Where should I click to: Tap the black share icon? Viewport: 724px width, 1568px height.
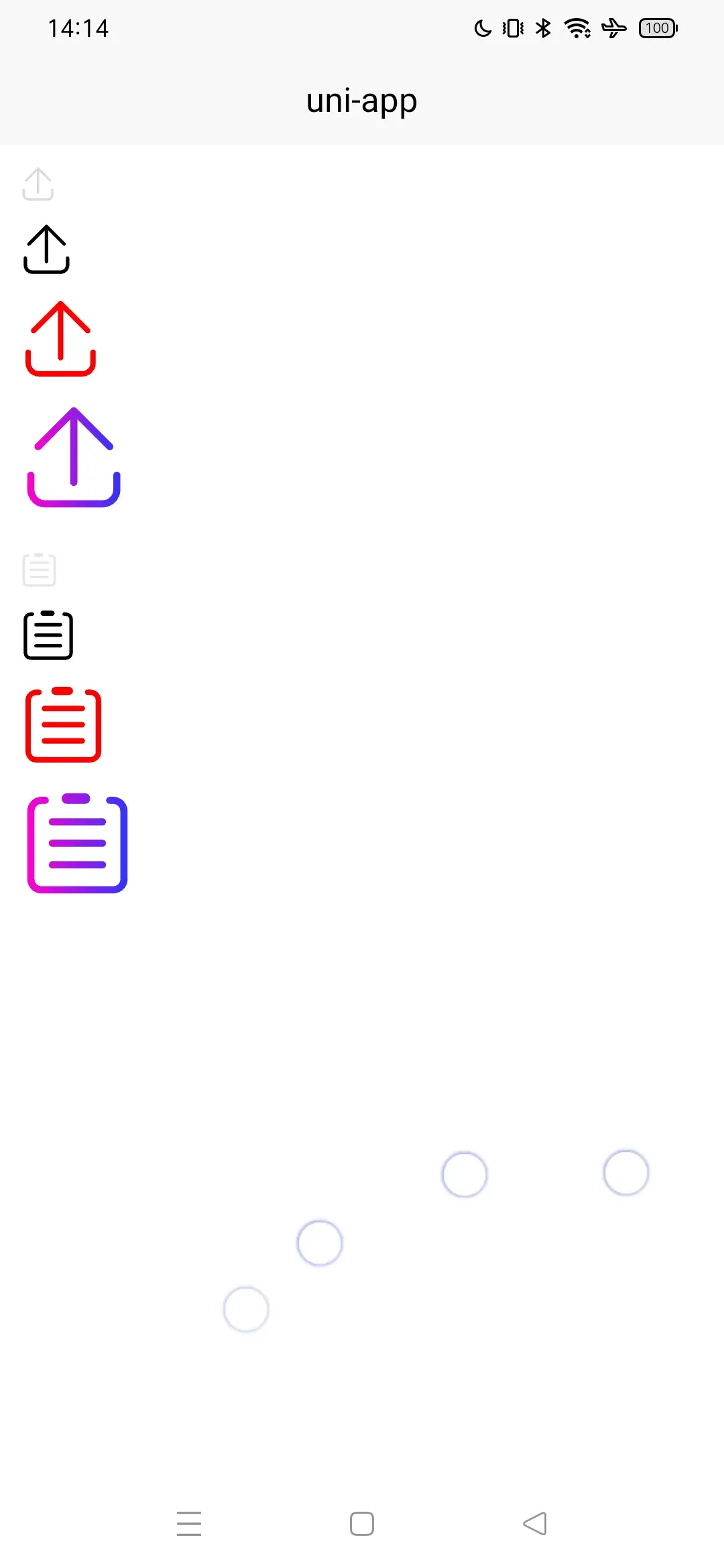(47, 249)
